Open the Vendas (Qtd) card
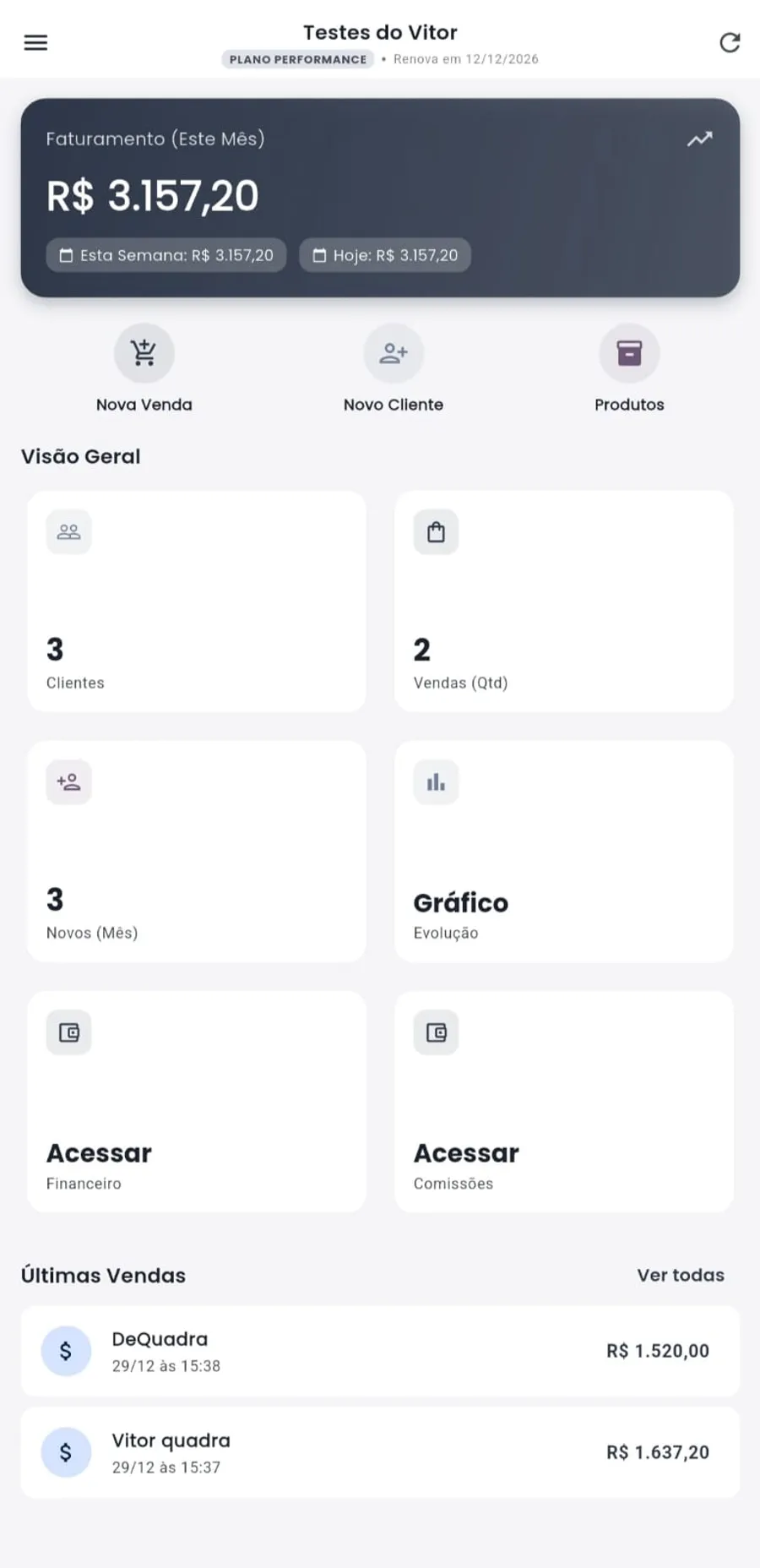 [x=563, y=602]
